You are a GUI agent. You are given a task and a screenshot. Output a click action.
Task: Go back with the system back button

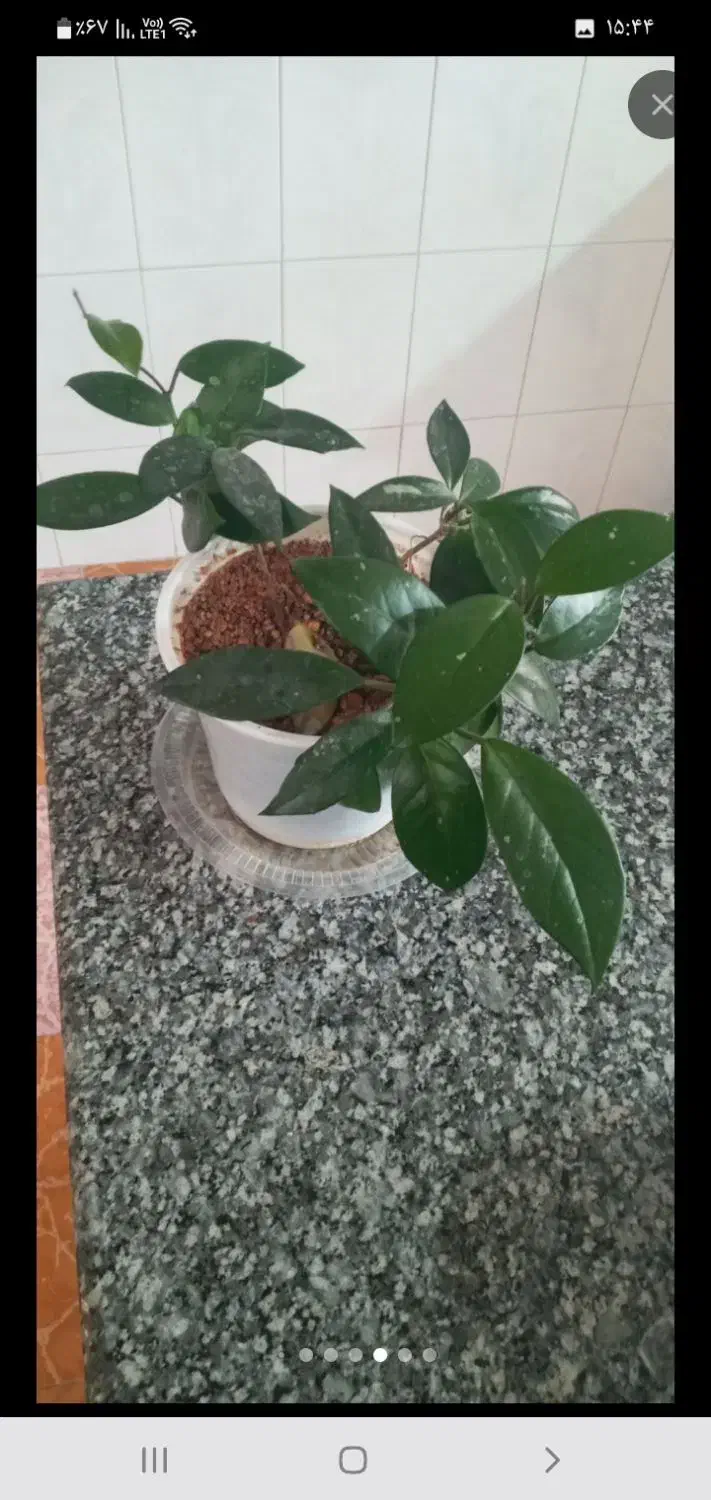coord(551,1460)
